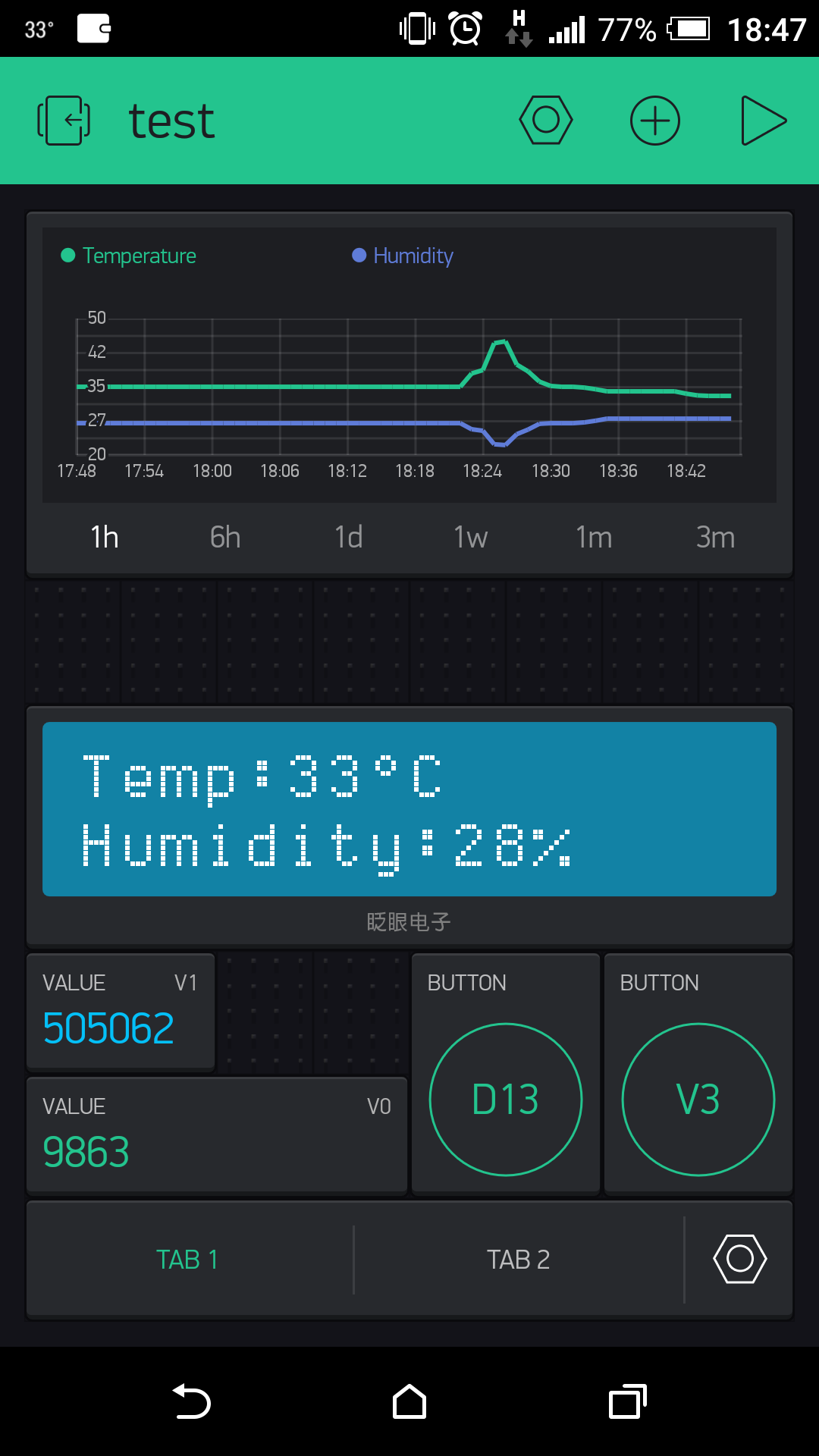819x1456 pixels.
Task: Choose the 1m graph range
Action: [x=594, y=538]
